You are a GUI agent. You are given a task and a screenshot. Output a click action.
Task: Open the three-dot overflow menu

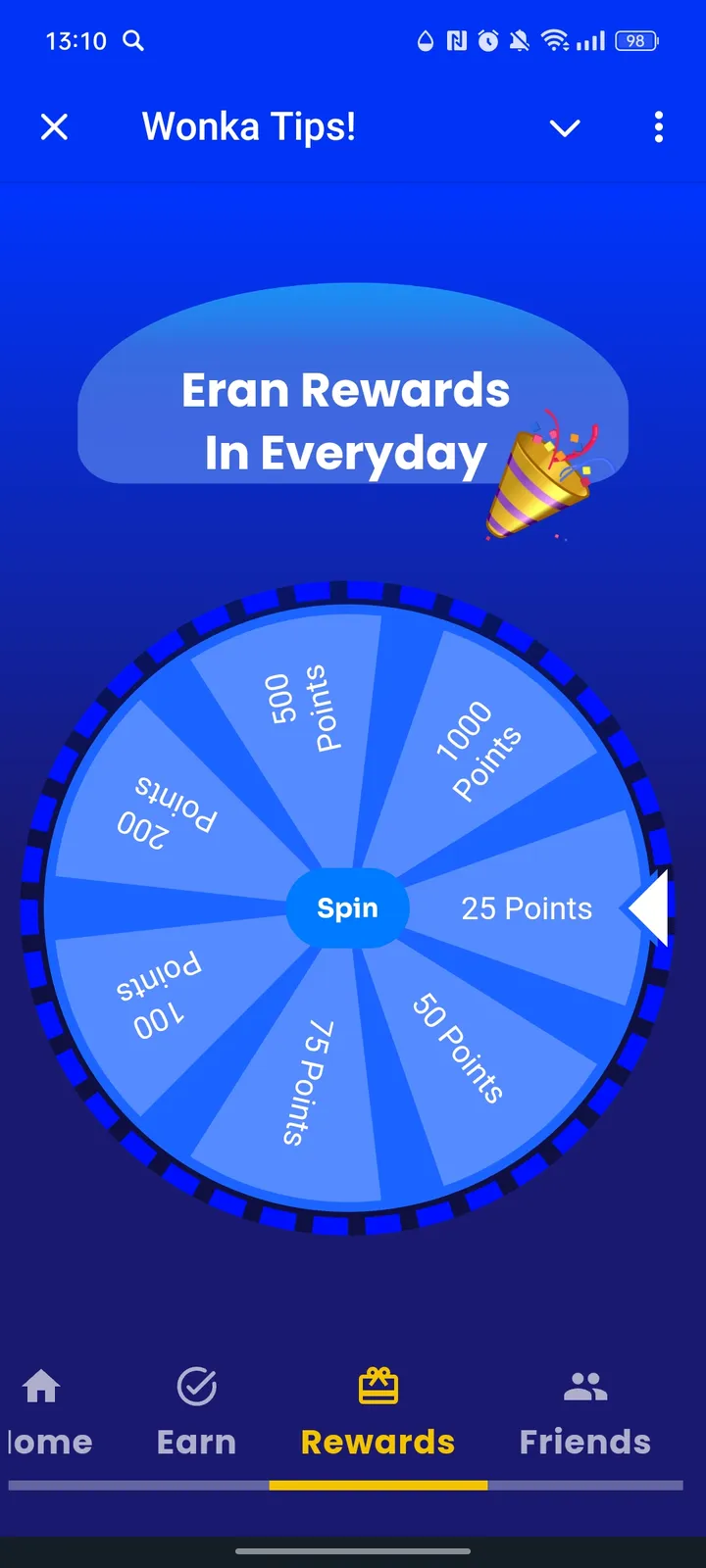pos(658,127)
